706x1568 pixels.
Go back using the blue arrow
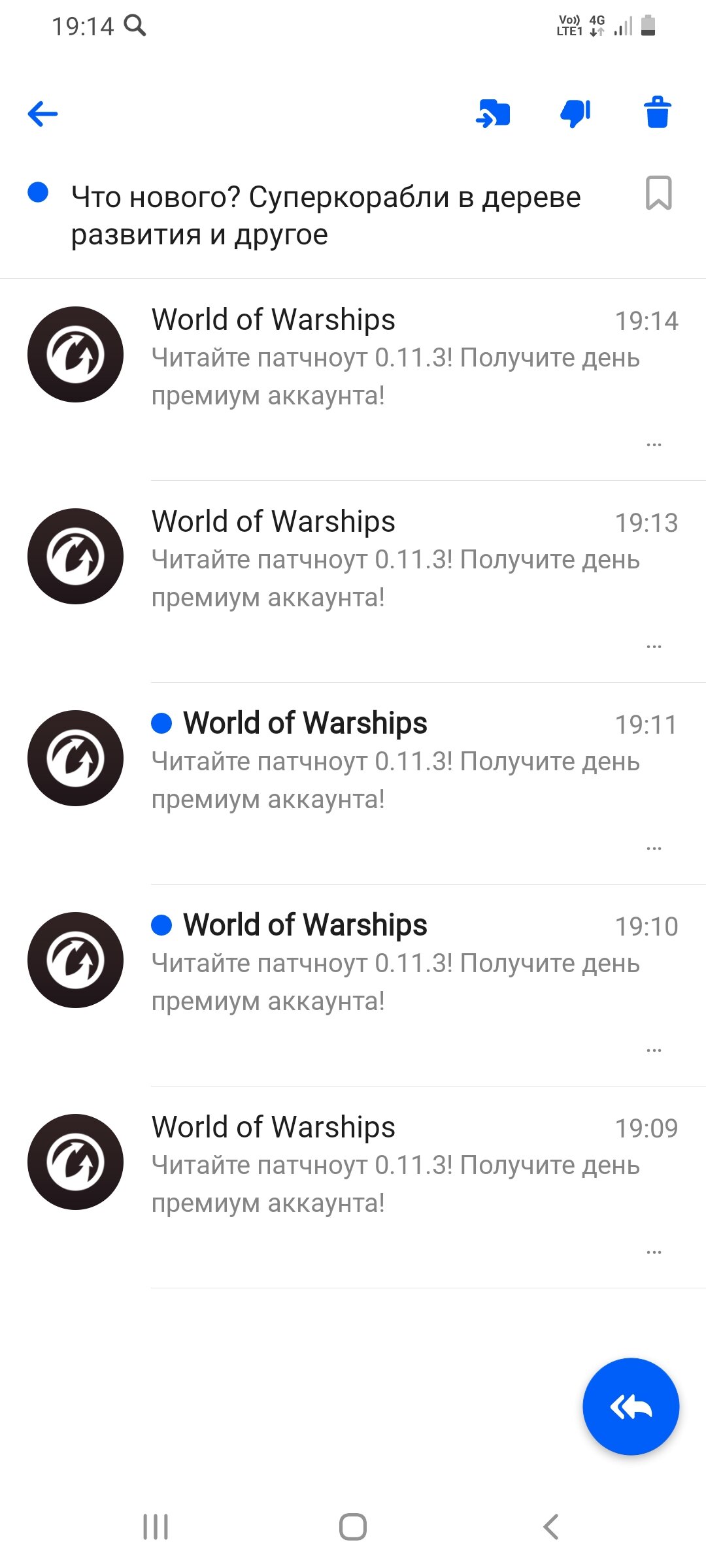pyautogui.click(x=42, y=114)
